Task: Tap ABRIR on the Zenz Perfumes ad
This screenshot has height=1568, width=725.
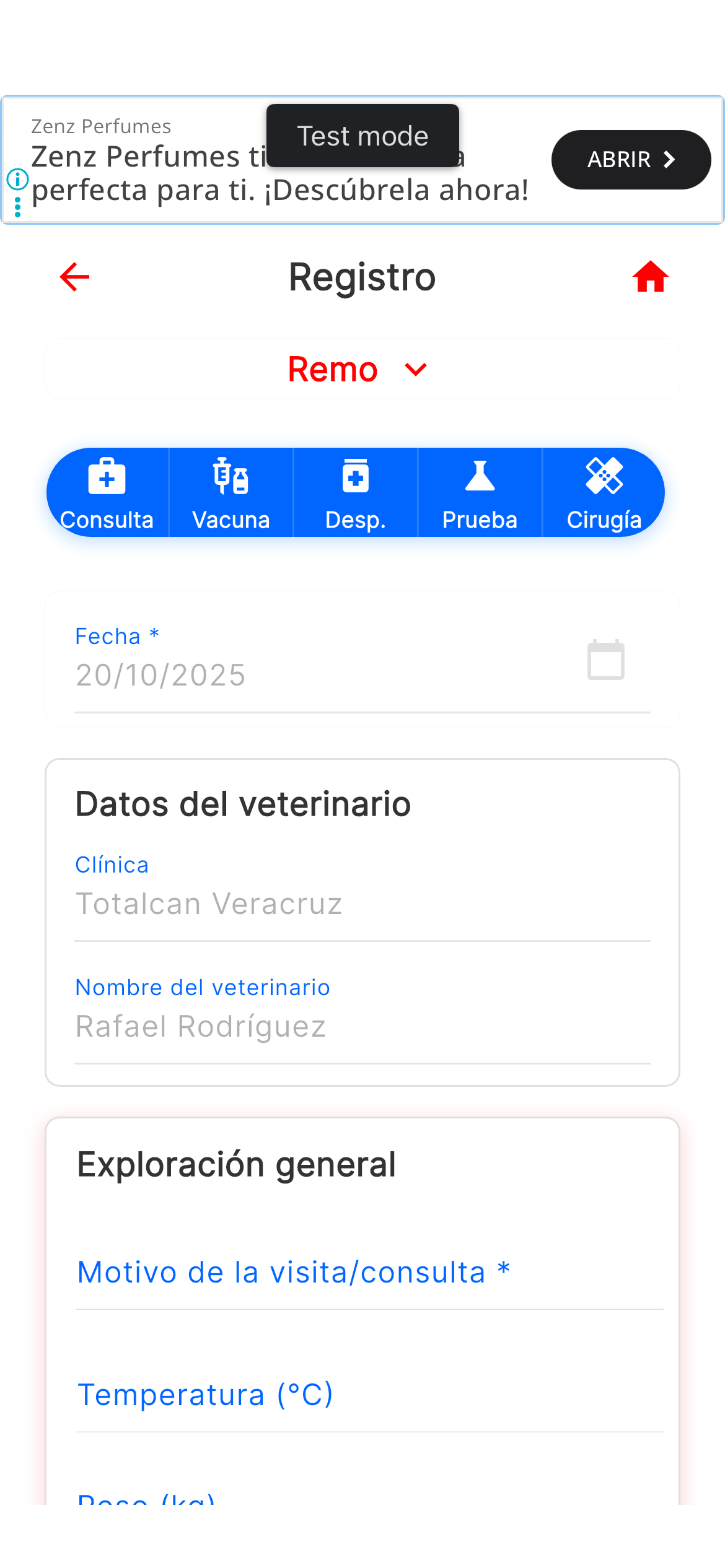Action: [631, 160]
